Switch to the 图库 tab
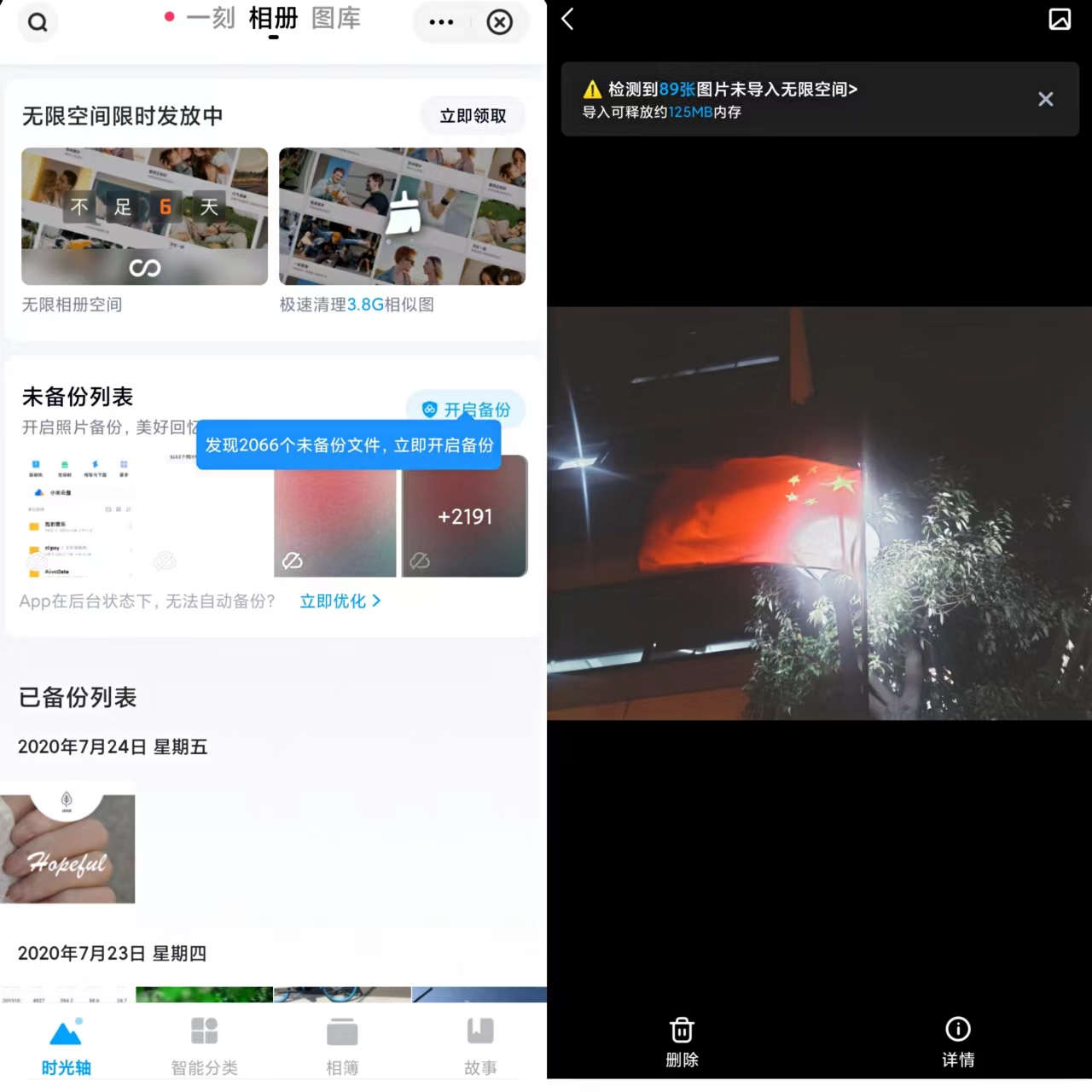 pos(335,19)
